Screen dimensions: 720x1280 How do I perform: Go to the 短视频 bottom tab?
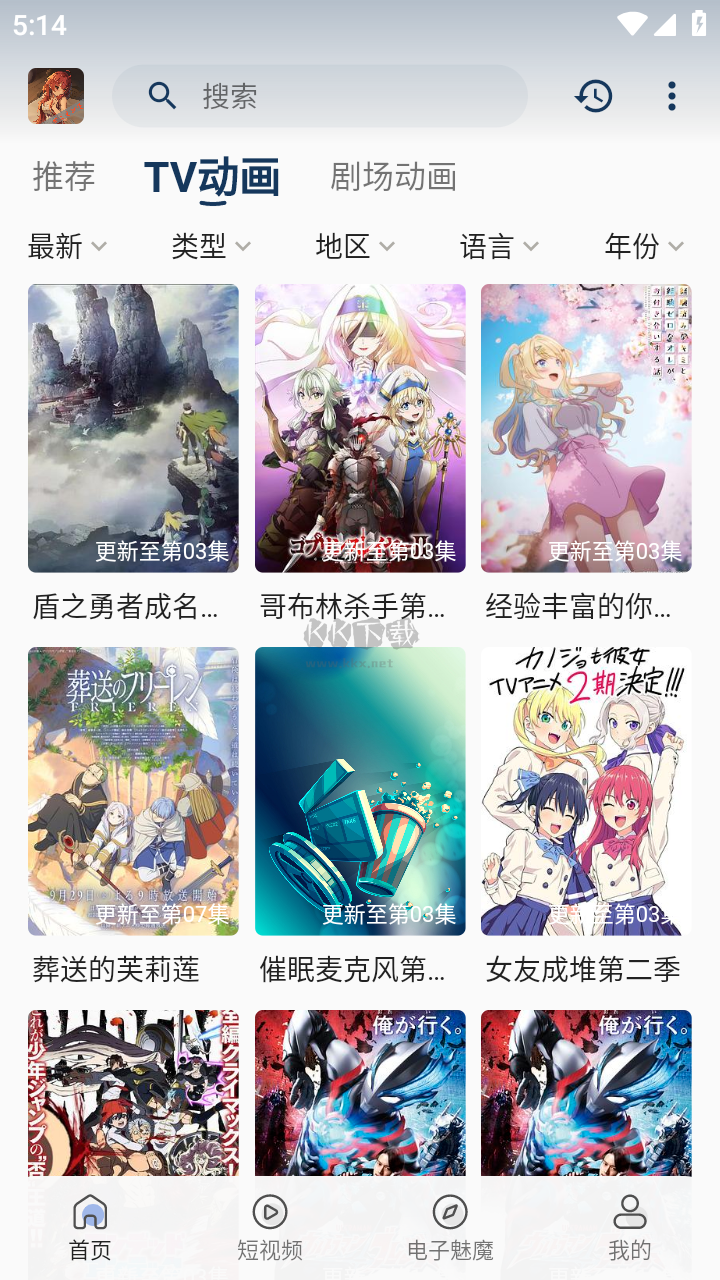(x=270, y=1227)
